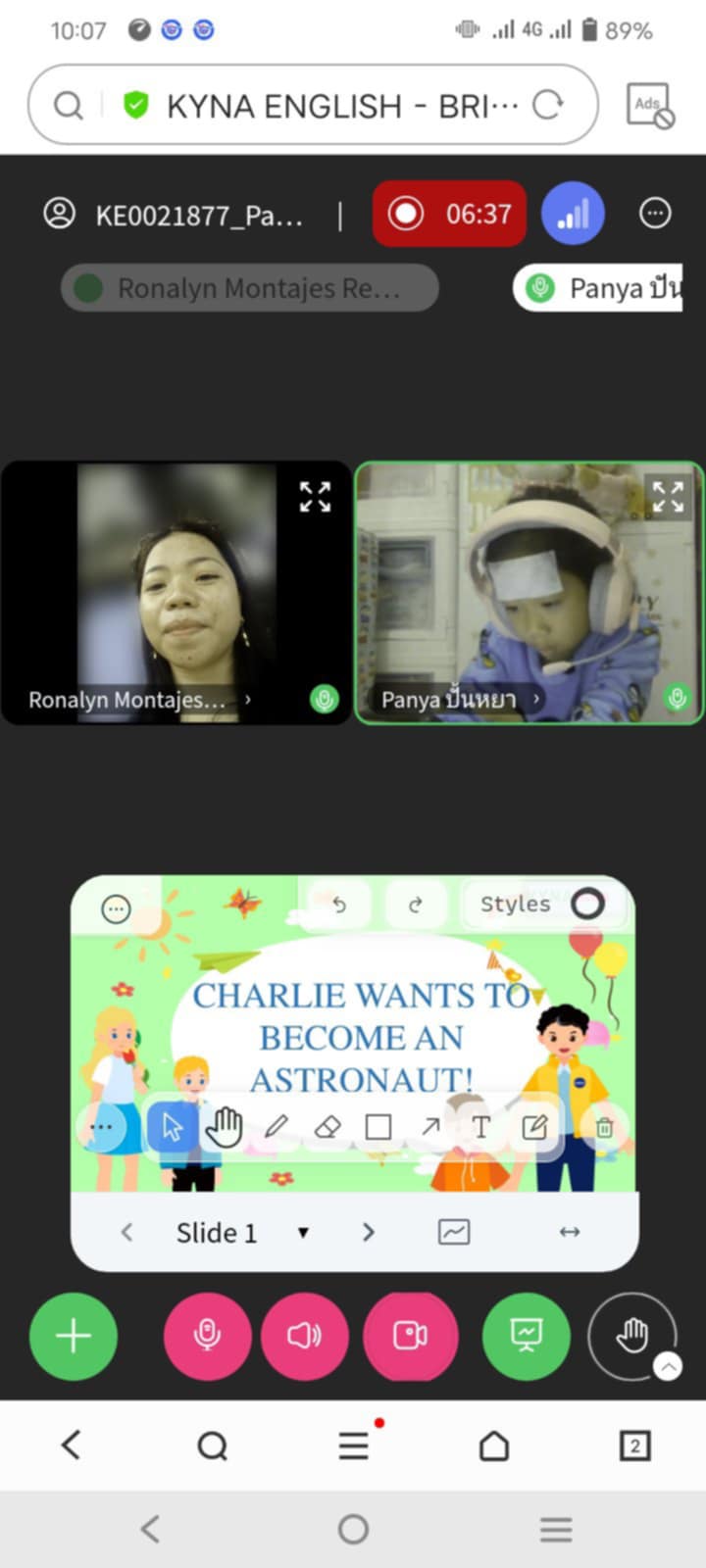The height and width of the screenshot is (1568, 706).
Task: Open the browser tabs switcher
Action: (x=634, y=1445)
